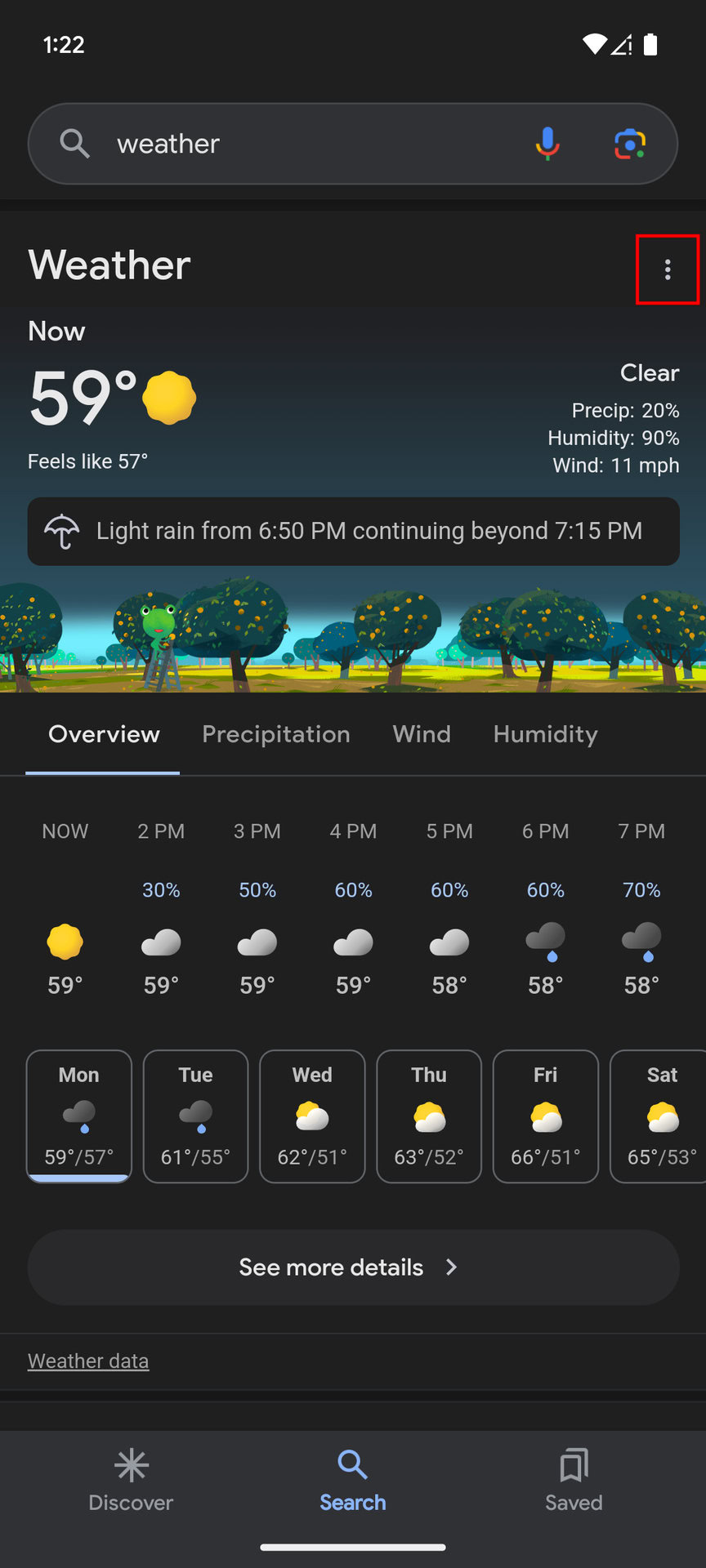Choose Saturday's forecast card
Viewport: 706px width, 1568px height.
660,1116
